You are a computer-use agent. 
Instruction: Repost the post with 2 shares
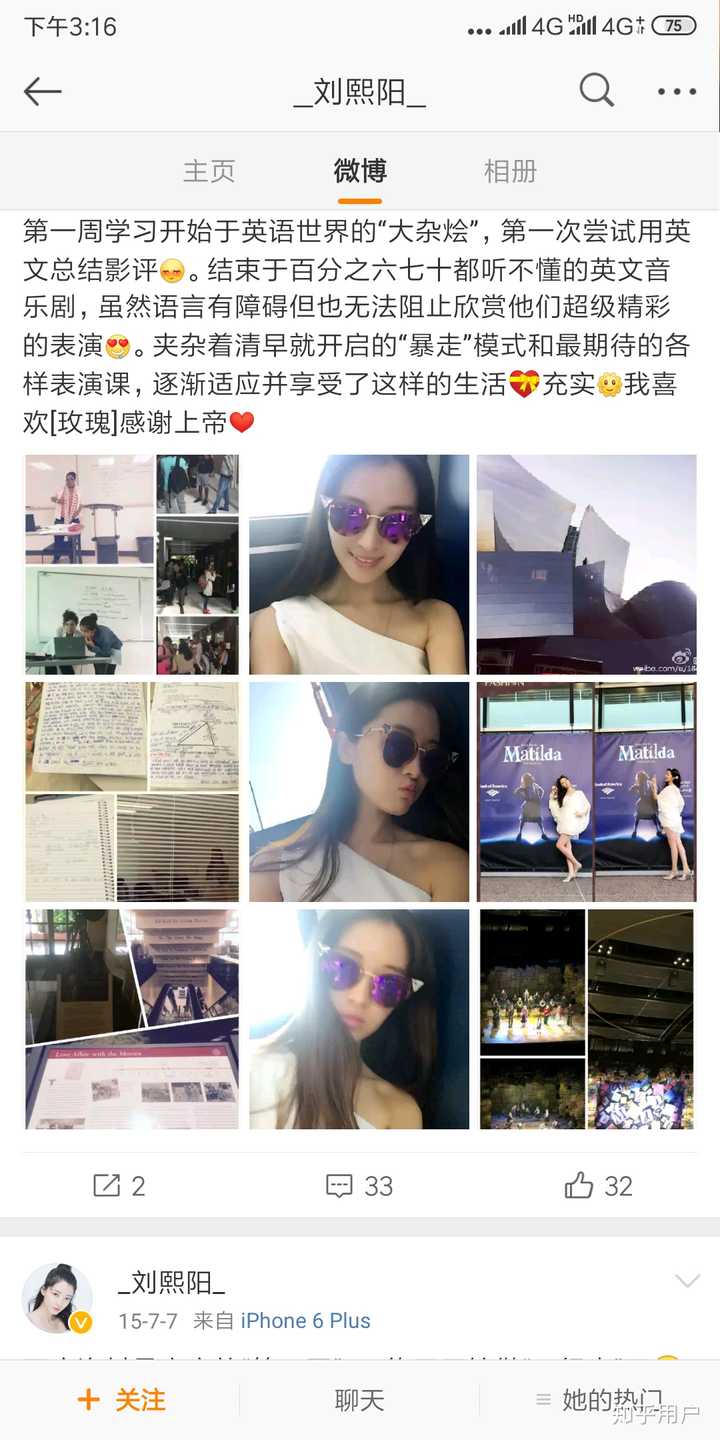[x=119, y=1186]
